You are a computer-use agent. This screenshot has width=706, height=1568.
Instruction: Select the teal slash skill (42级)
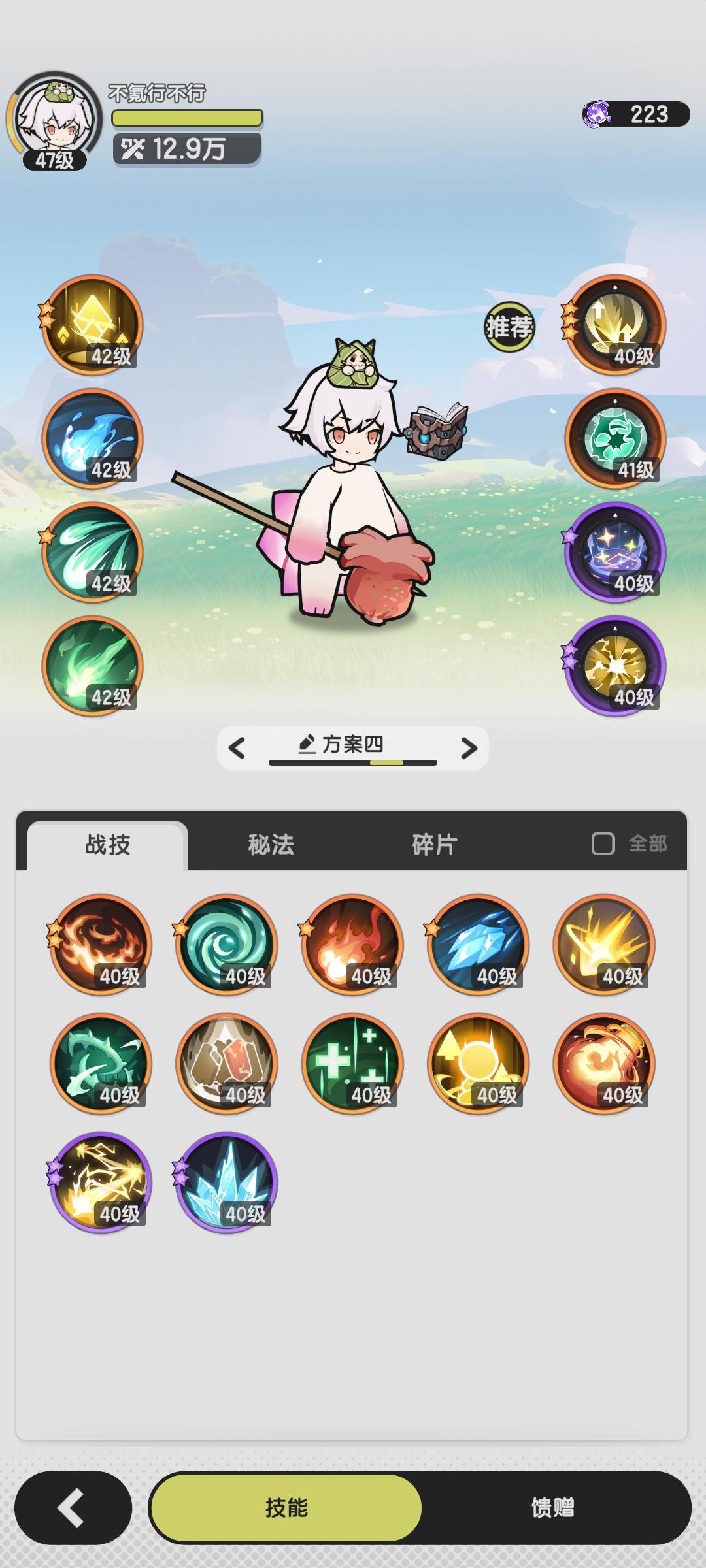[95, 552]
